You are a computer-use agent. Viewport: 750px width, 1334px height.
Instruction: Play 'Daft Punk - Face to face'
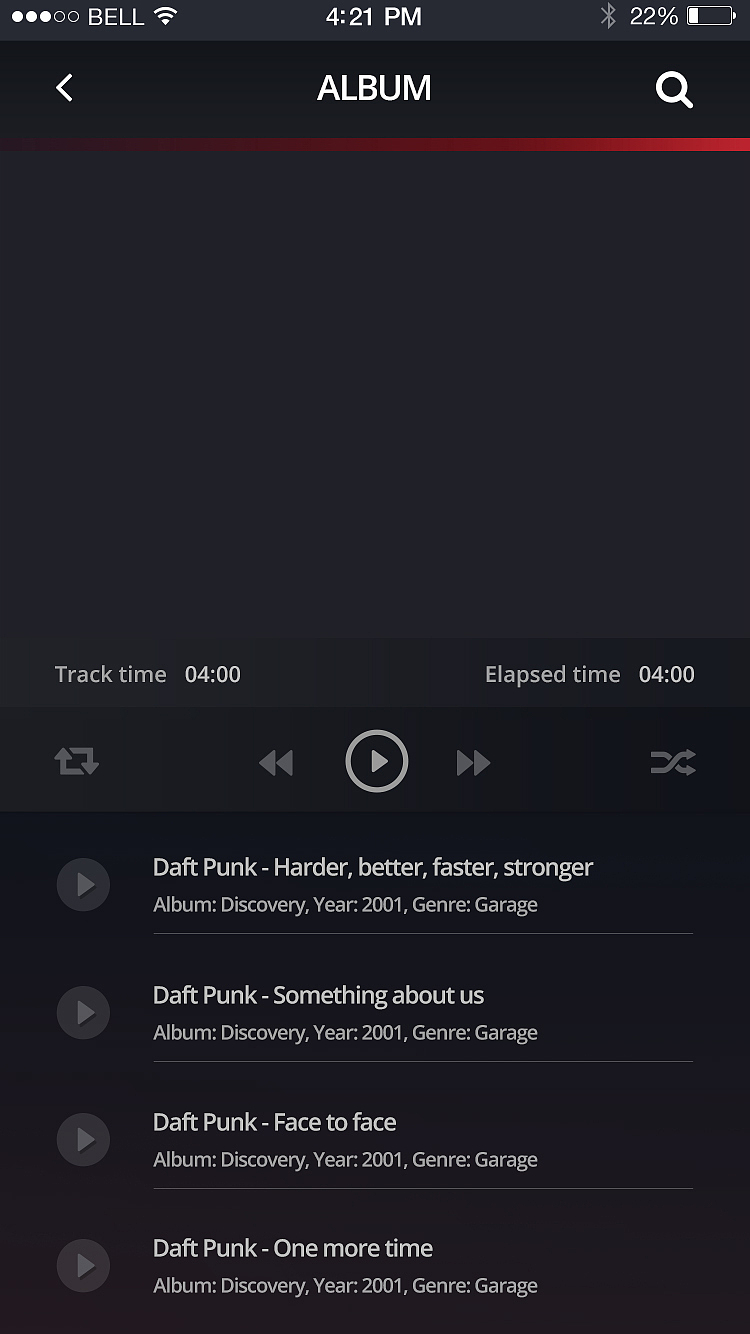tap(83, 1139)
